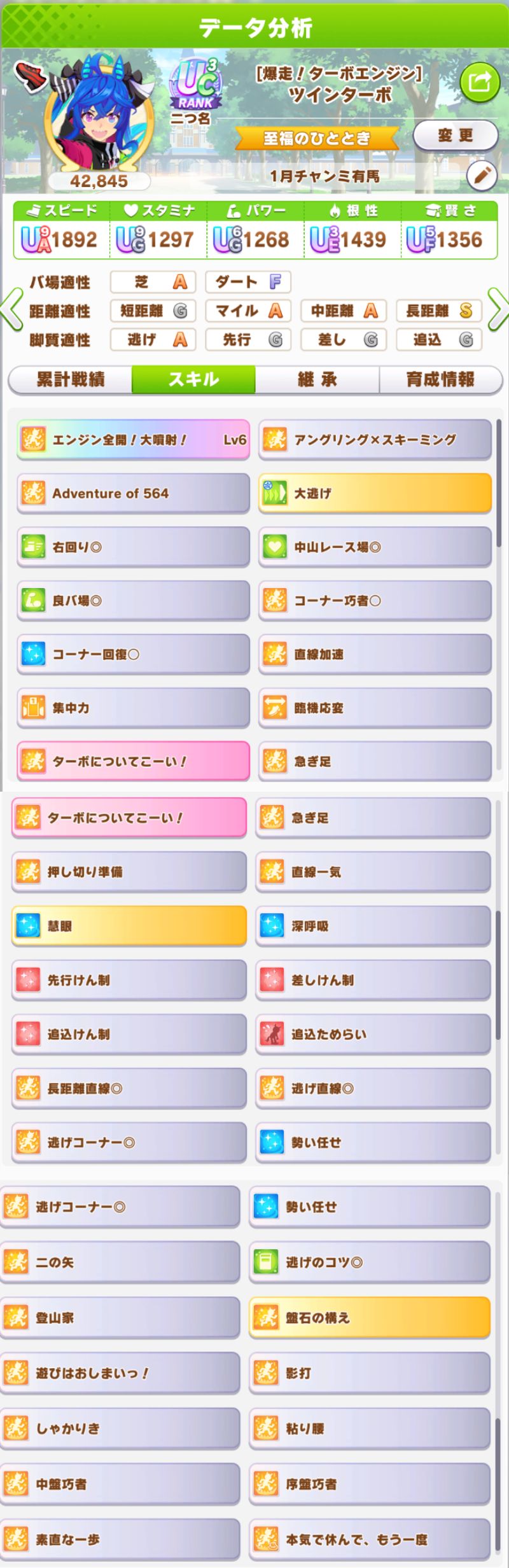Tap the 変更 button

454,136
